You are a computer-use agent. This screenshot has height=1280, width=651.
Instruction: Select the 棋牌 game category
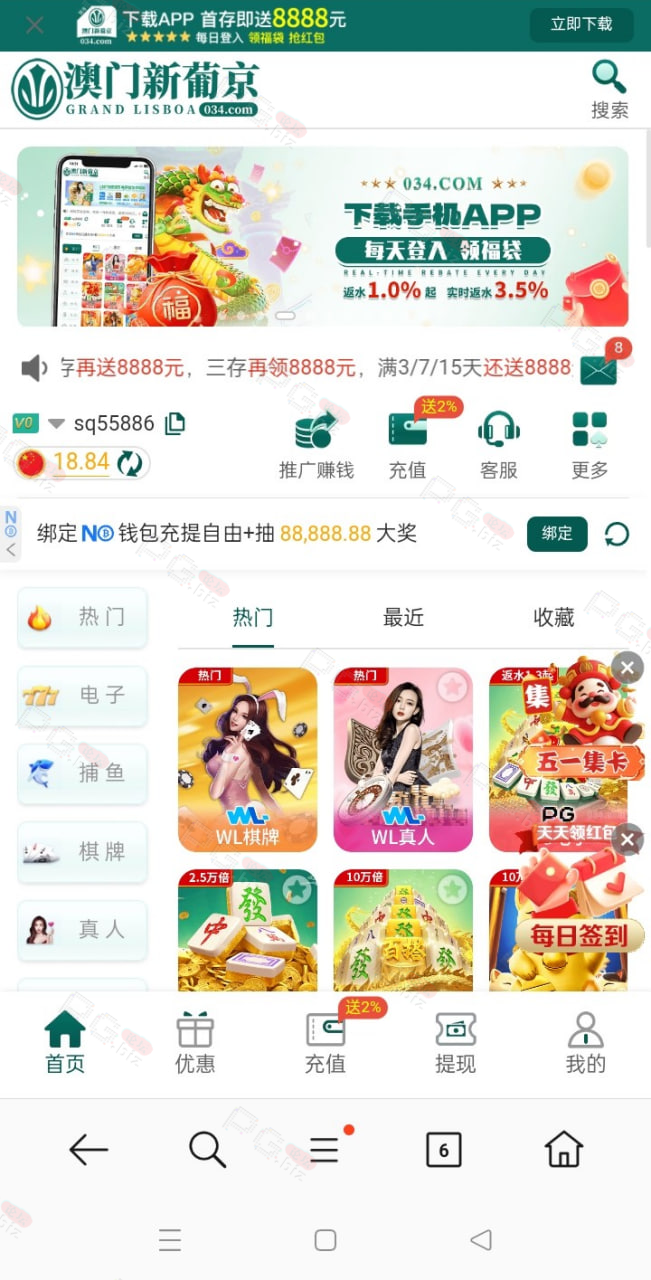[83, 851]
